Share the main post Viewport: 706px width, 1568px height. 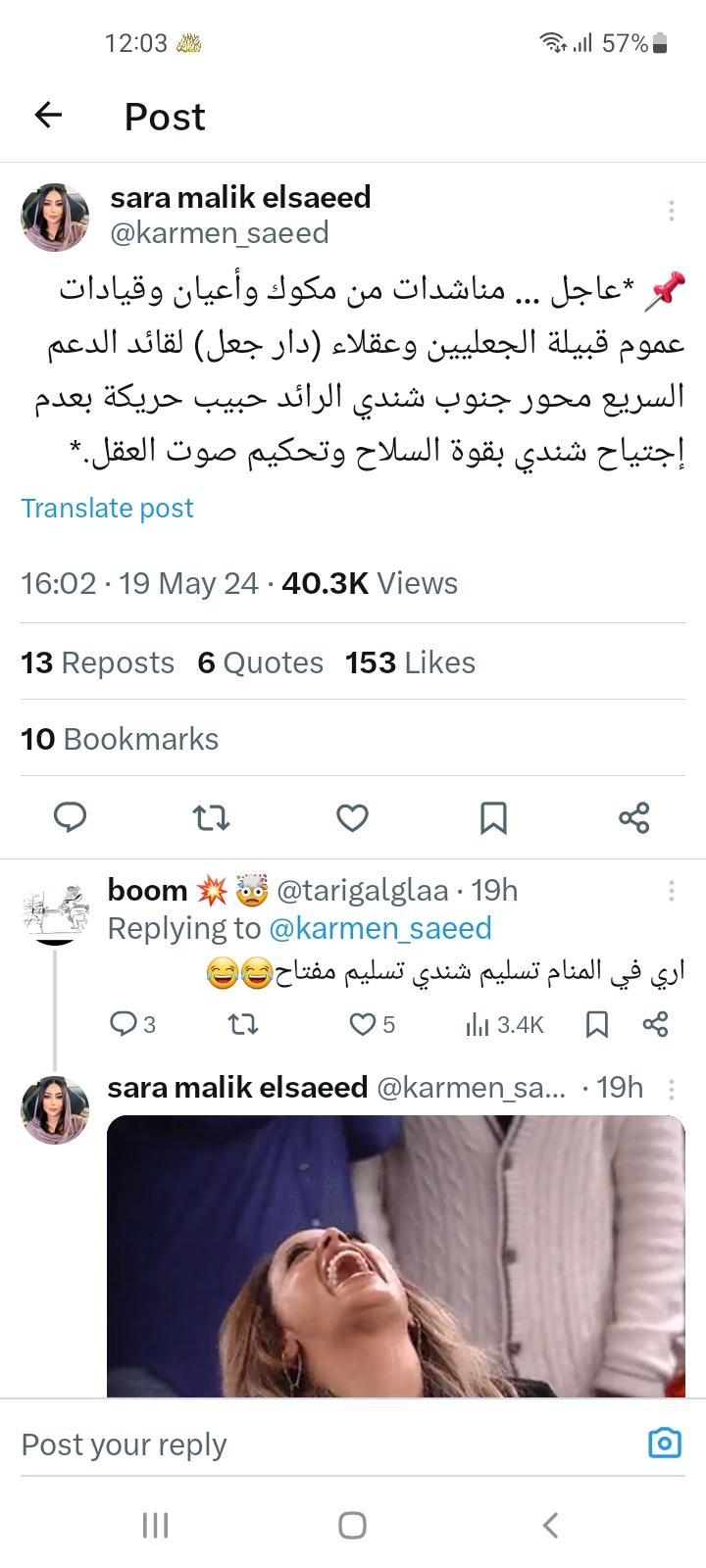pos(634,817)
